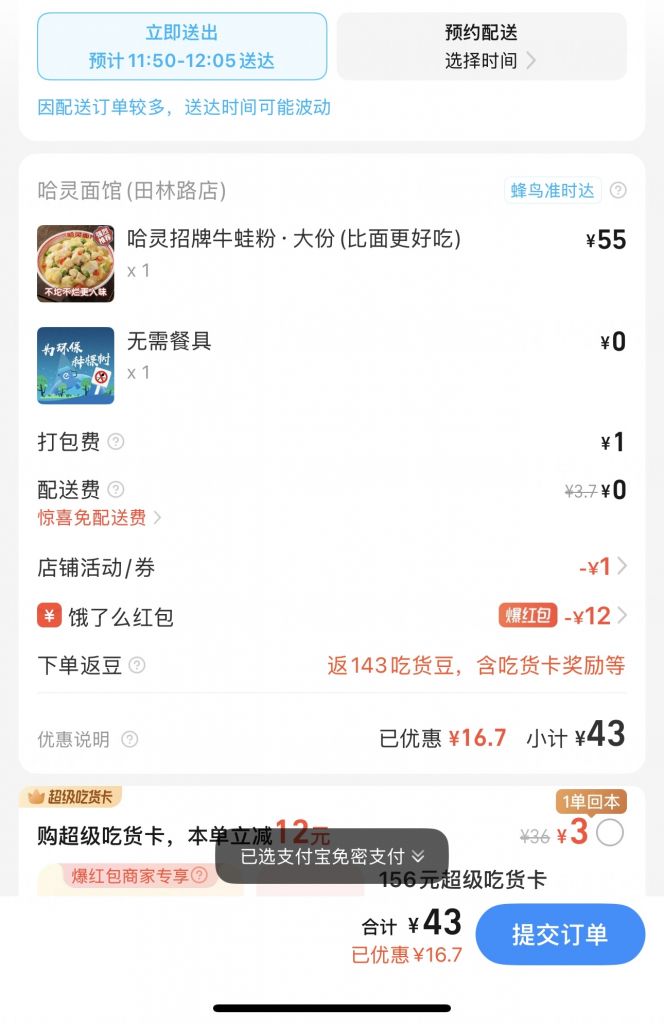The image size is (664, 1024).
Task: Tap 提交订单 to submit order
Action: click(559, 934)
